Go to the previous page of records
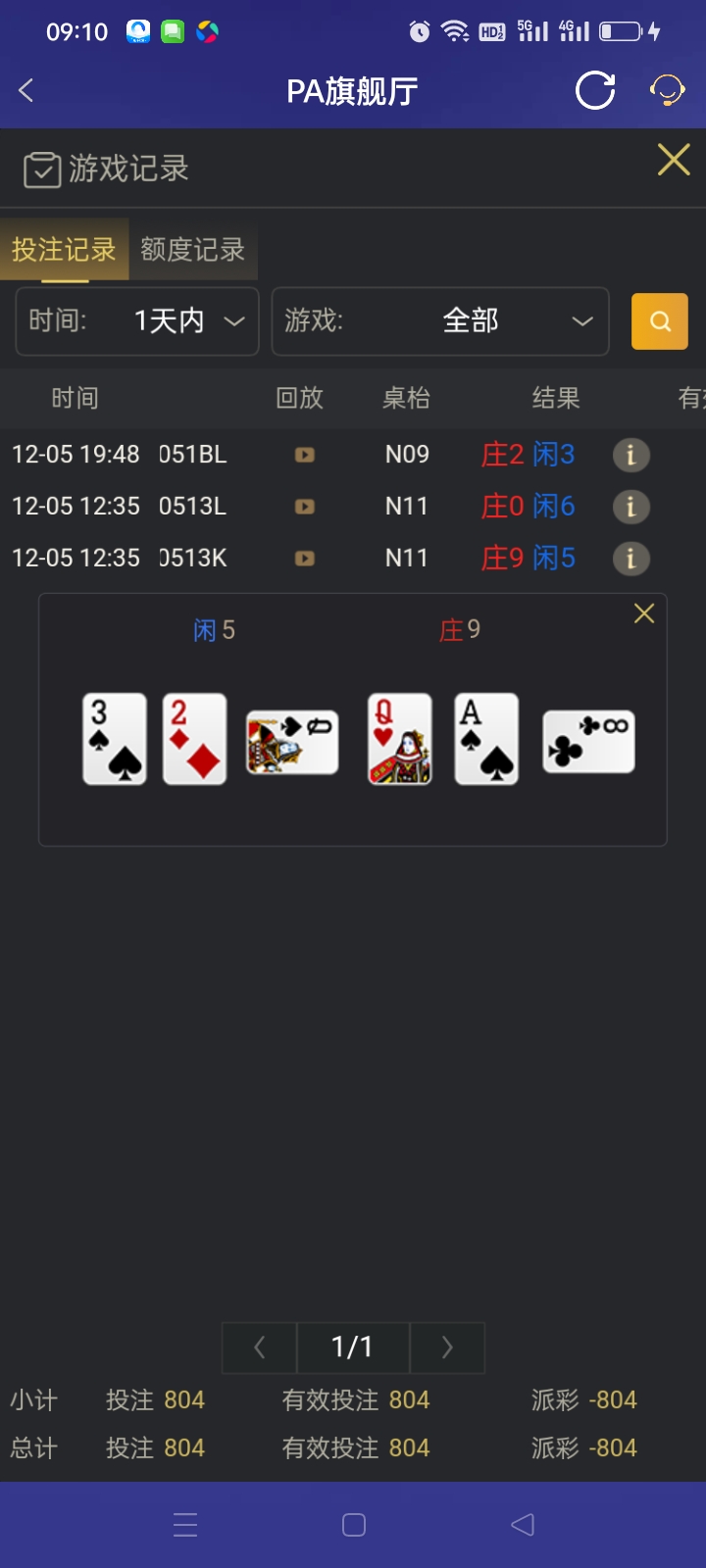Screen dimensions: 706x1568 [x=260, y=1347]
